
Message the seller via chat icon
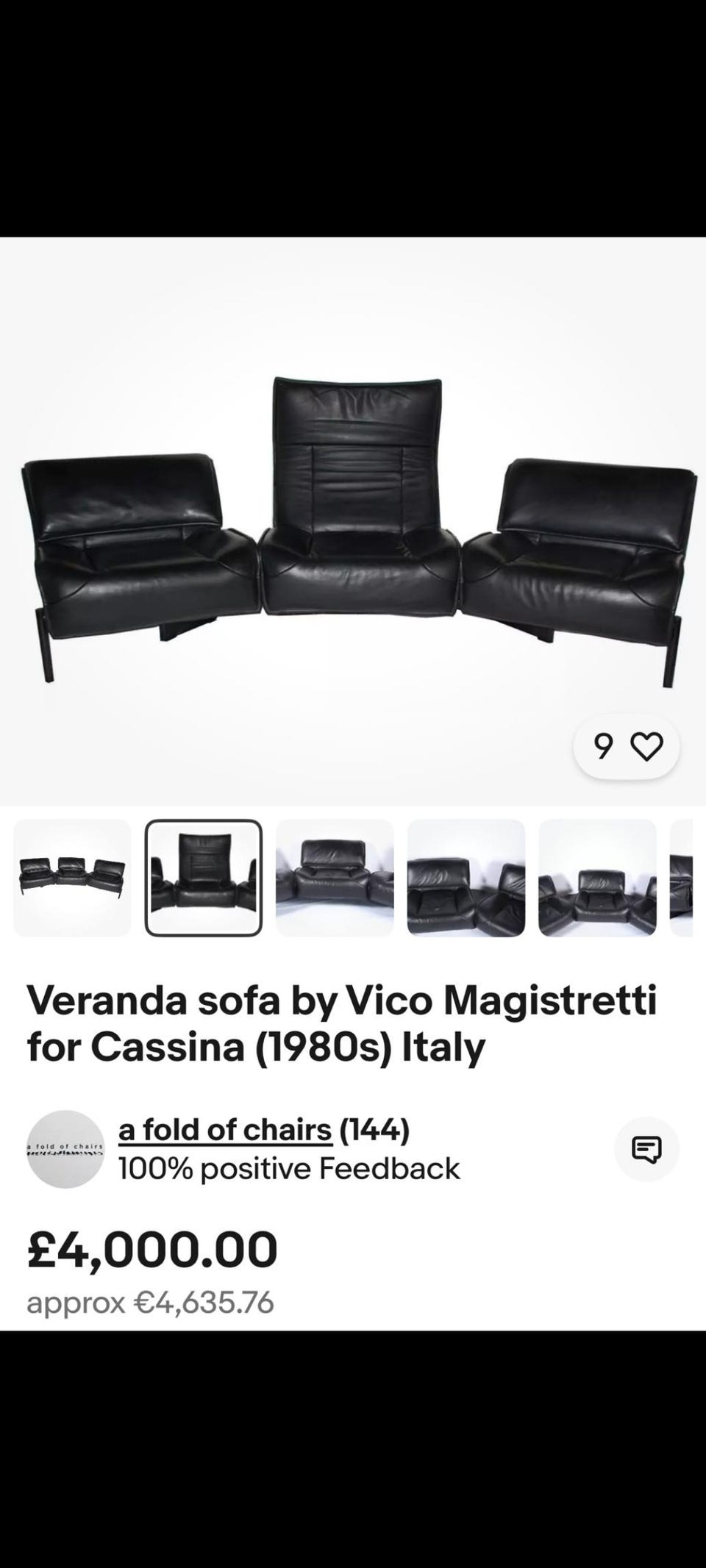tap(646, 1149)
